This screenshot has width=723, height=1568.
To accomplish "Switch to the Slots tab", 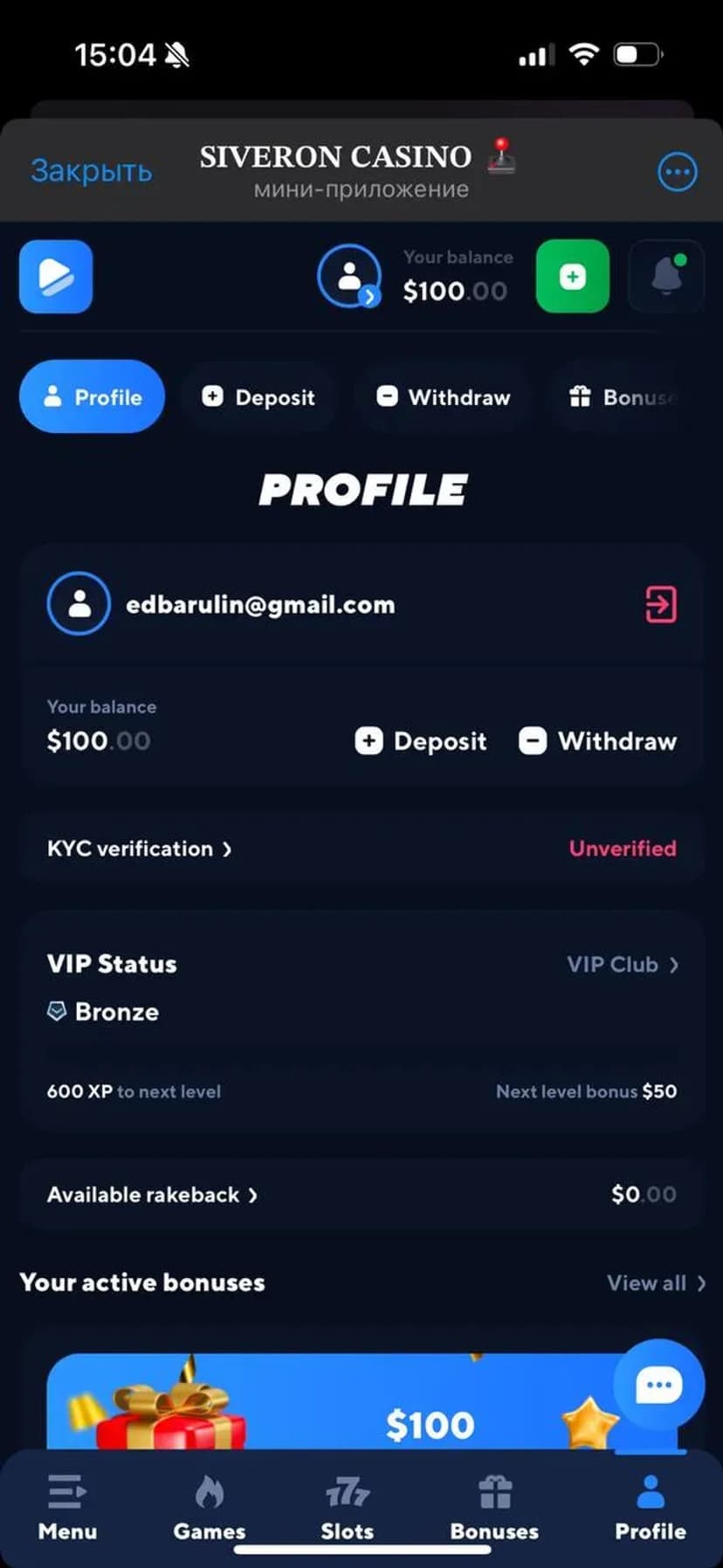I will (348, 1507).
